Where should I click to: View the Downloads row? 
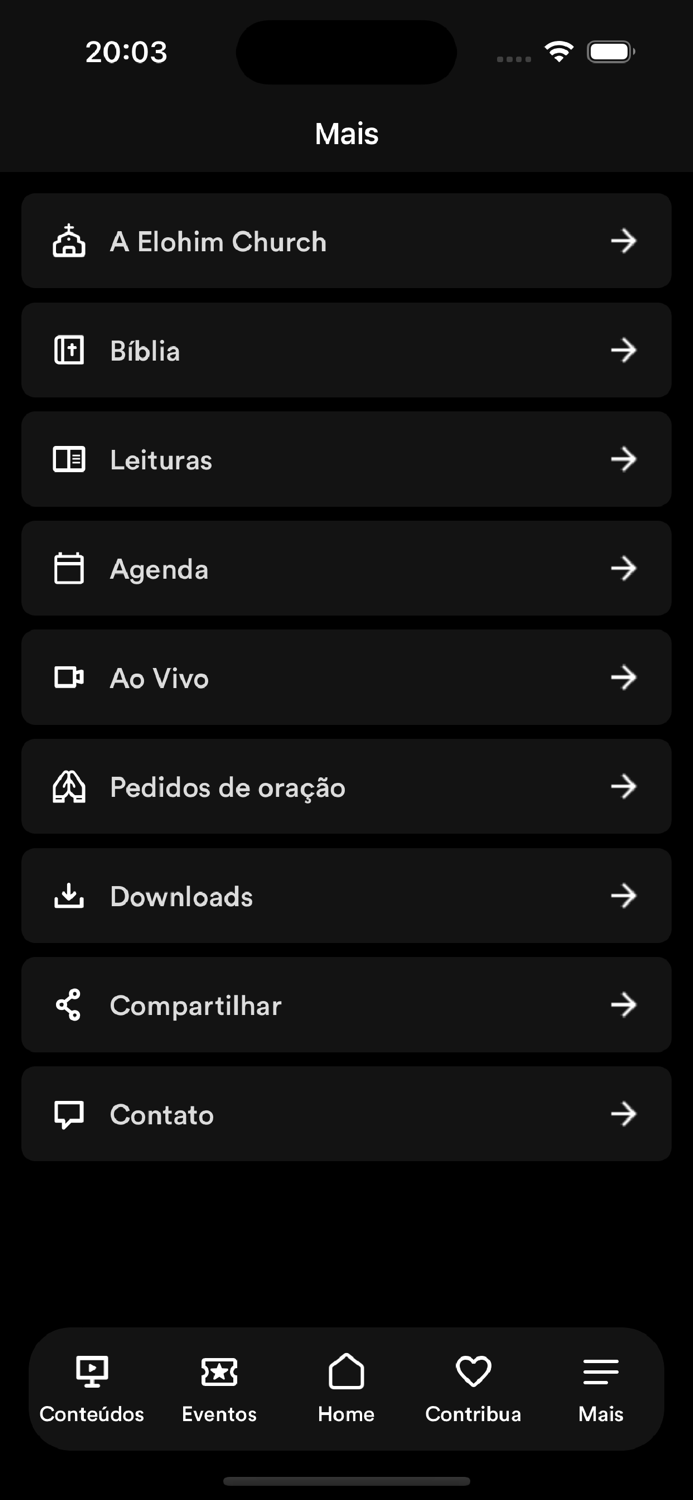click(x=346, y=895)
